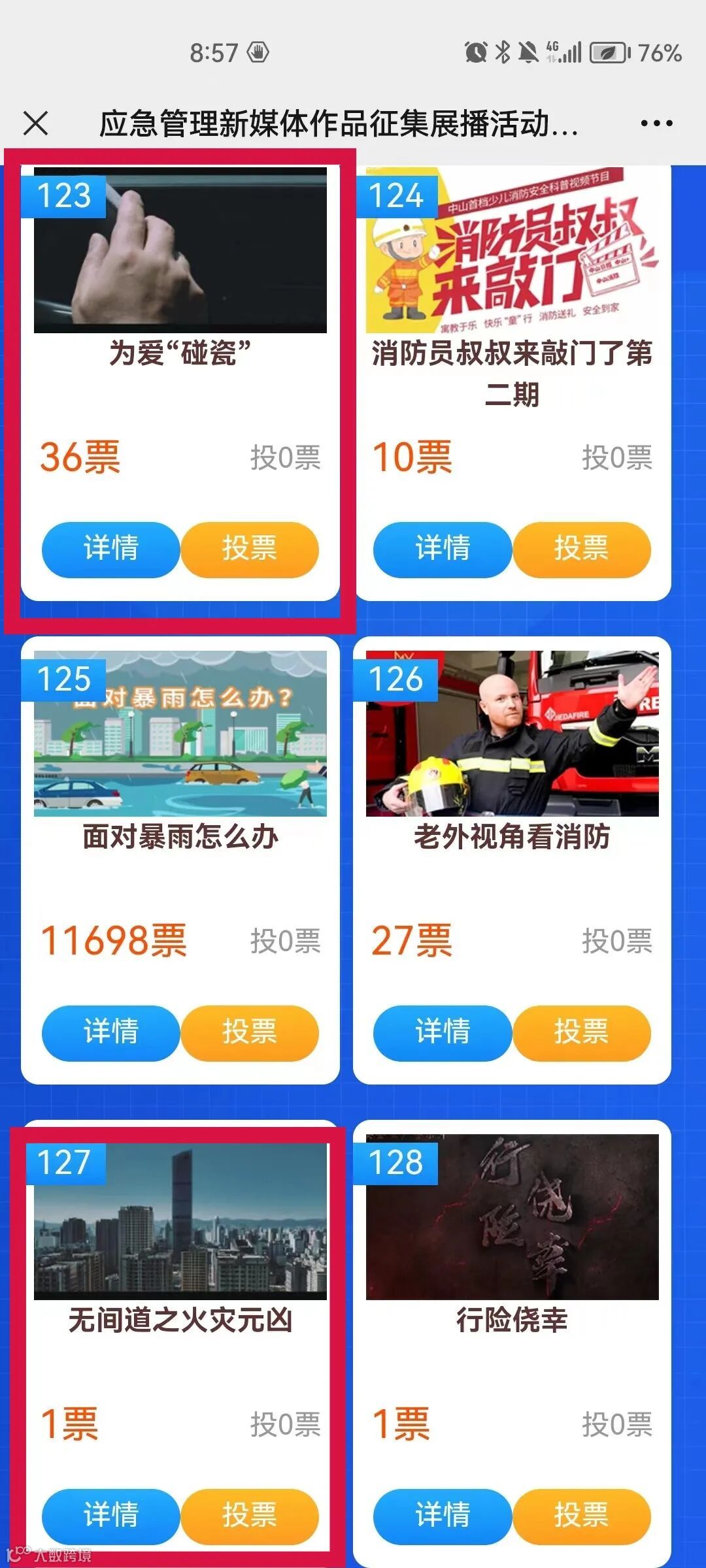
Task: Open the 为爱“碰瓷” video thumbnail
Action: point(180,251)
